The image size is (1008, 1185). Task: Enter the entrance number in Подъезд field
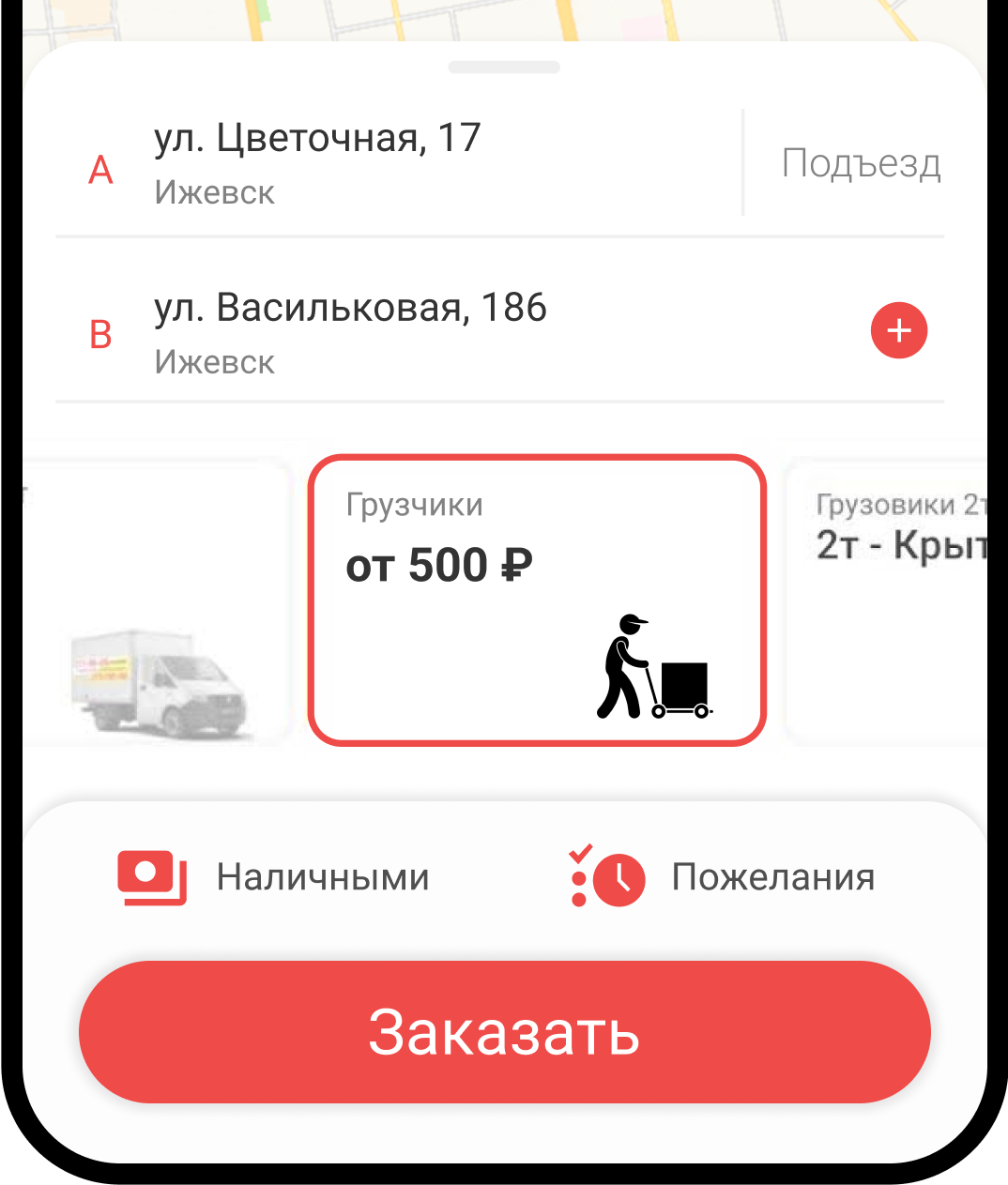[860, 163]
